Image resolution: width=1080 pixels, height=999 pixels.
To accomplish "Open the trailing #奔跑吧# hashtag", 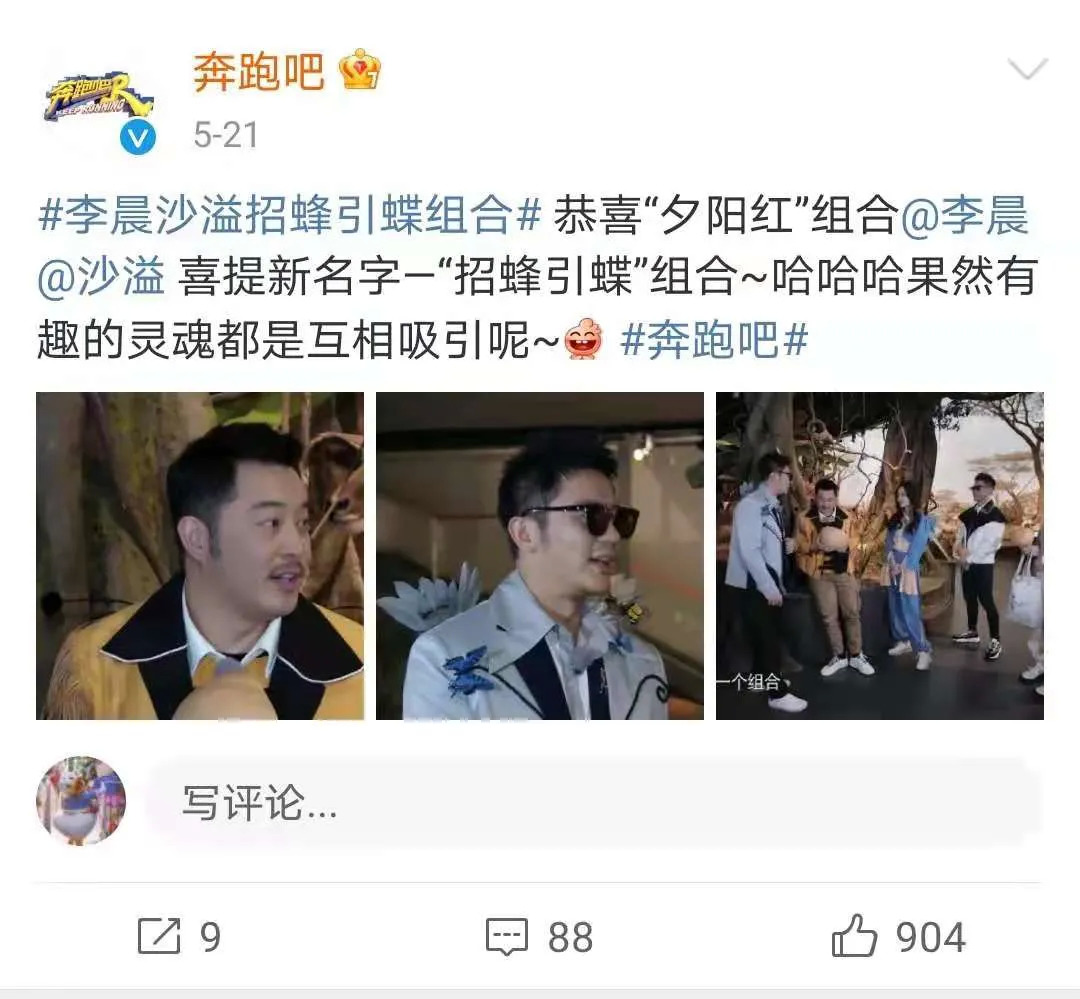I will [x=714, y=340].
